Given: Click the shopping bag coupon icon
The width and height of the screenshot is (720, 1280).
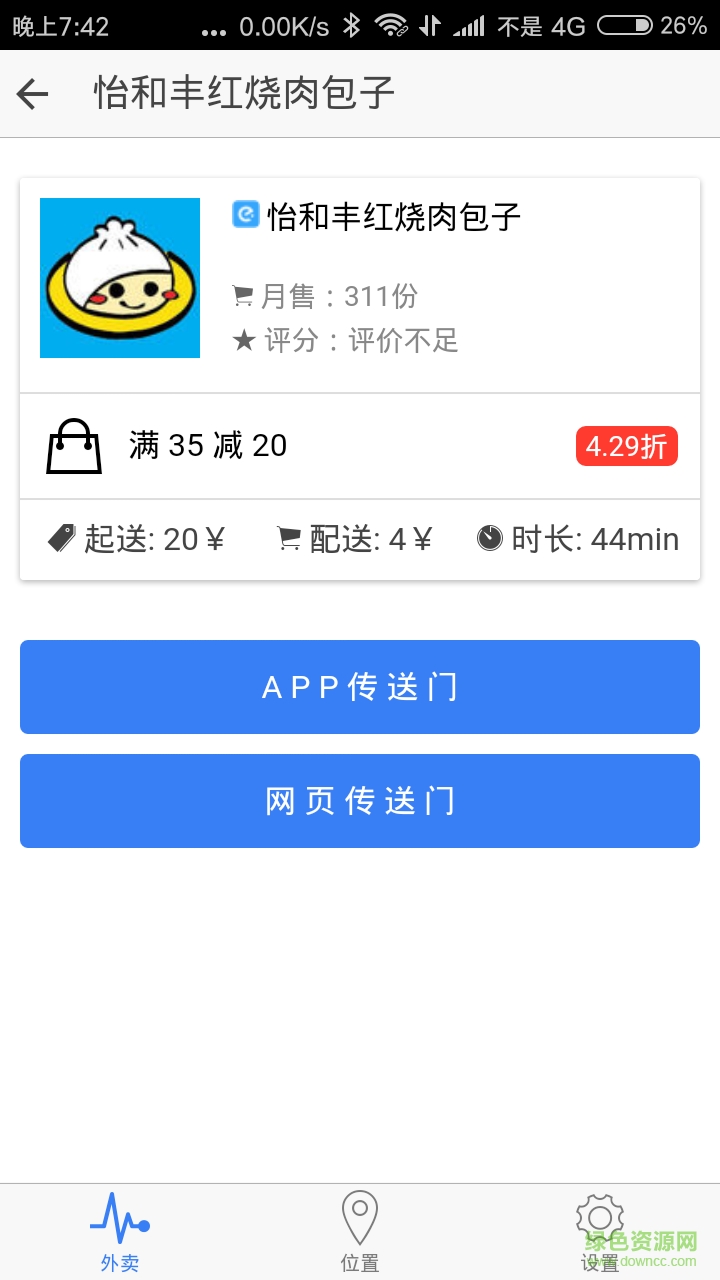Looking at the screenshot, I should pyautogui.click(x=73, y=445).
